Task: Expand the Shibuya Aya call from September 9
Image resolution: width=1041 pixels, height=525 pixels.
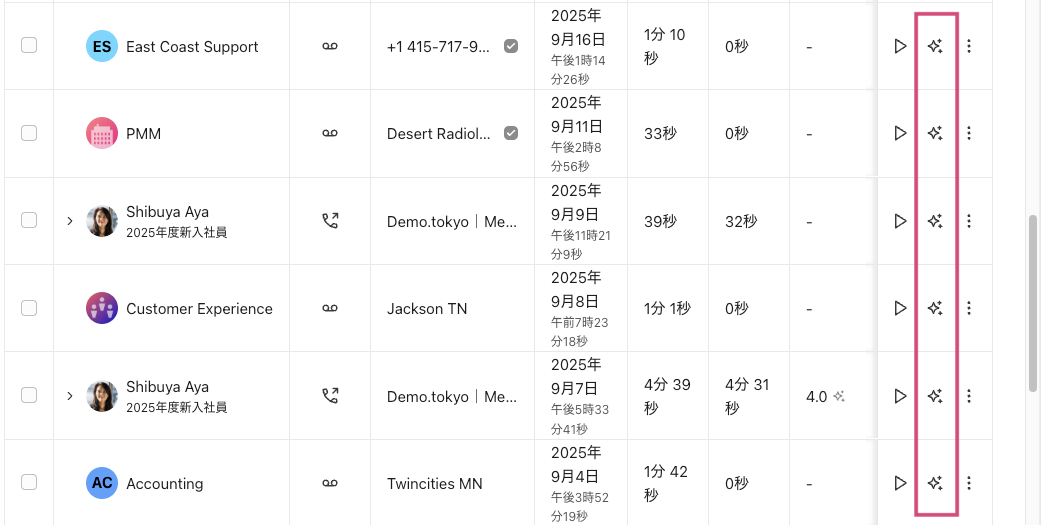Action: (69, 221)
